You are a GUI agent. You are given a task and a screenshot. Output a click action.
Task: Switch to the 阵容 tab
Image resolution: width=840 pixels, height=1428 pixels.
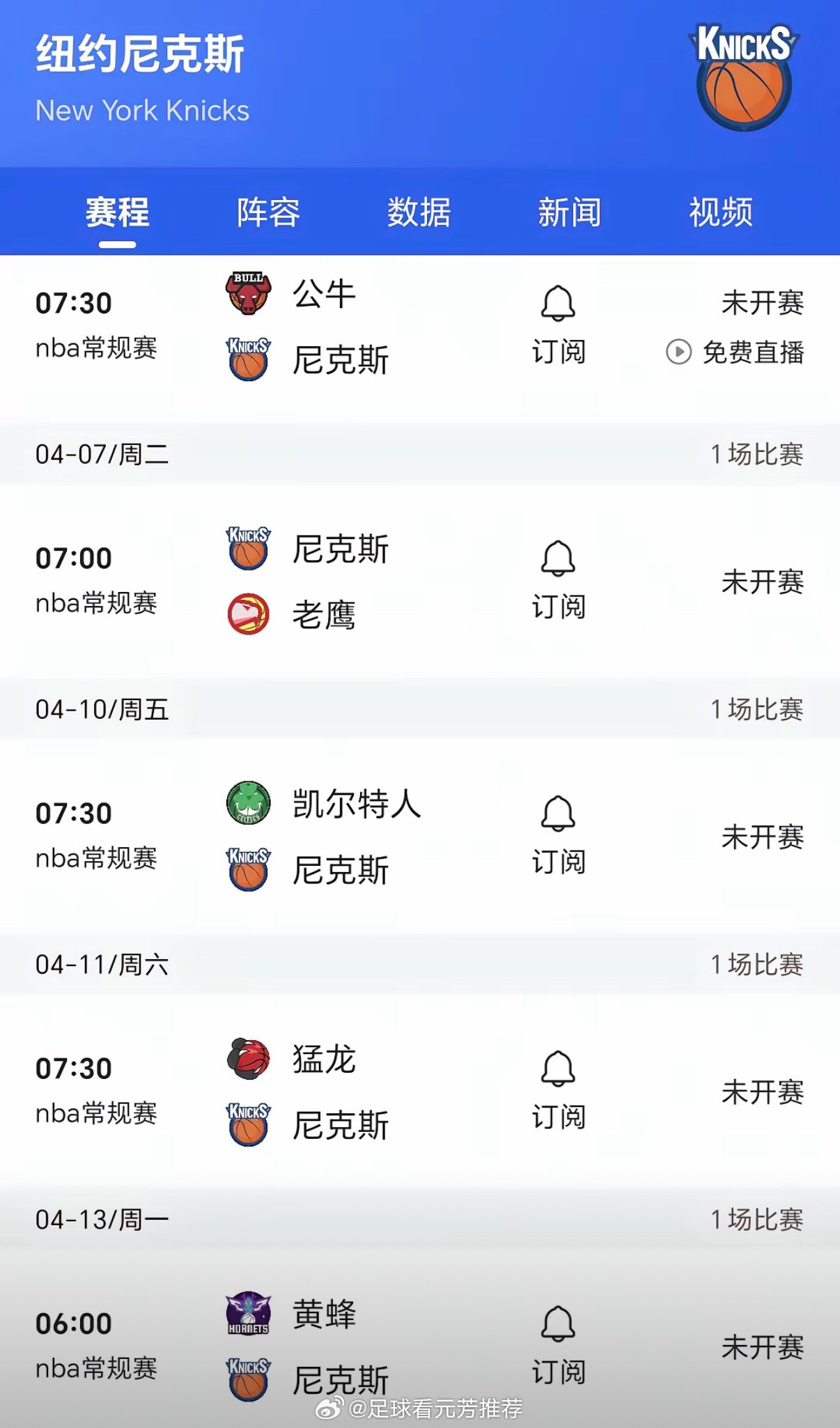(267, 213)
